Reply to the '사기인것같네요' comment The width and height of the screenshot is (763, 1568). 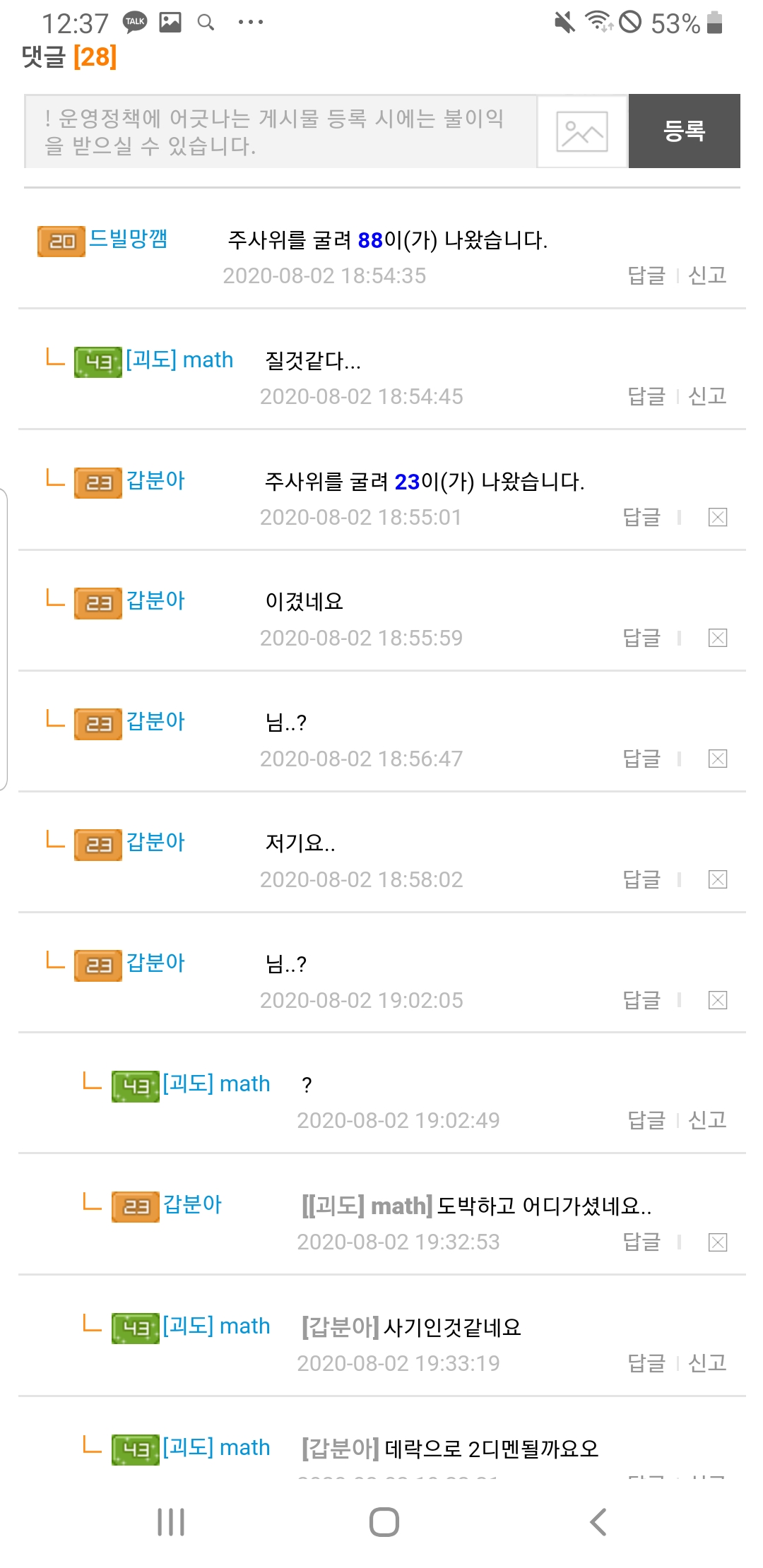646,1363
